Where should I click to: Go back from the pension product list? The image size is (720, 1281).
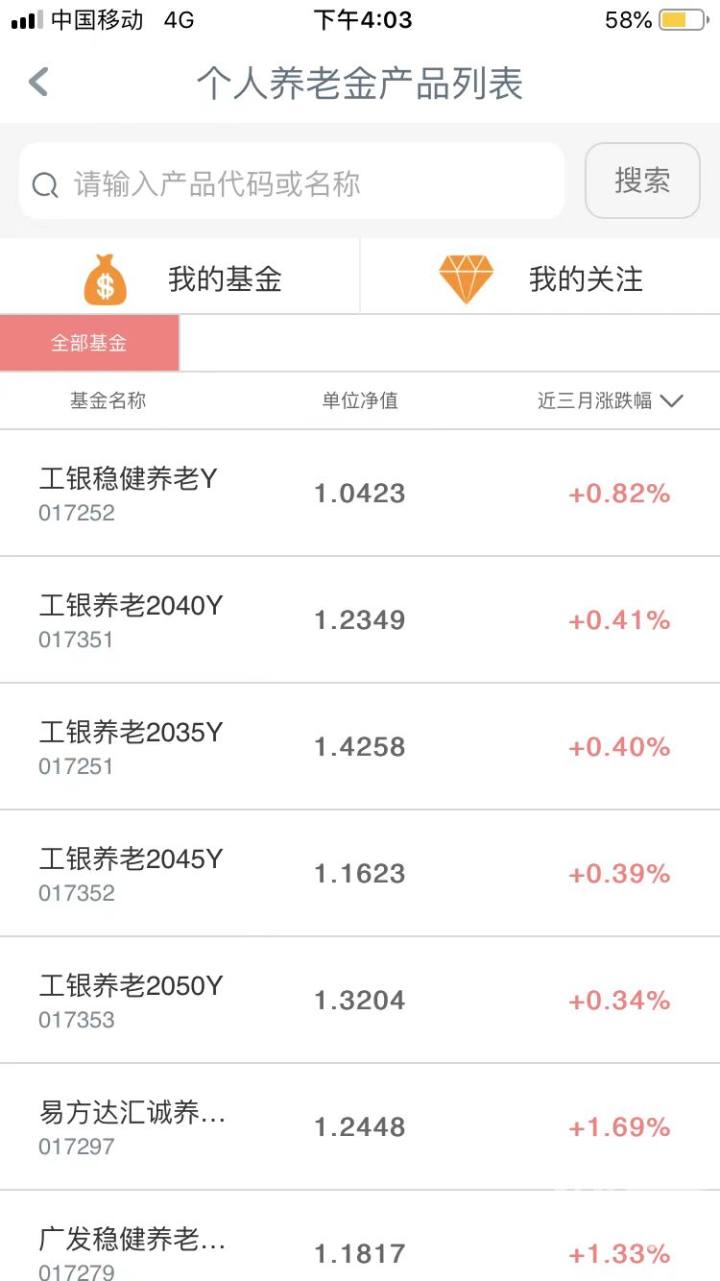coord(38,82)
